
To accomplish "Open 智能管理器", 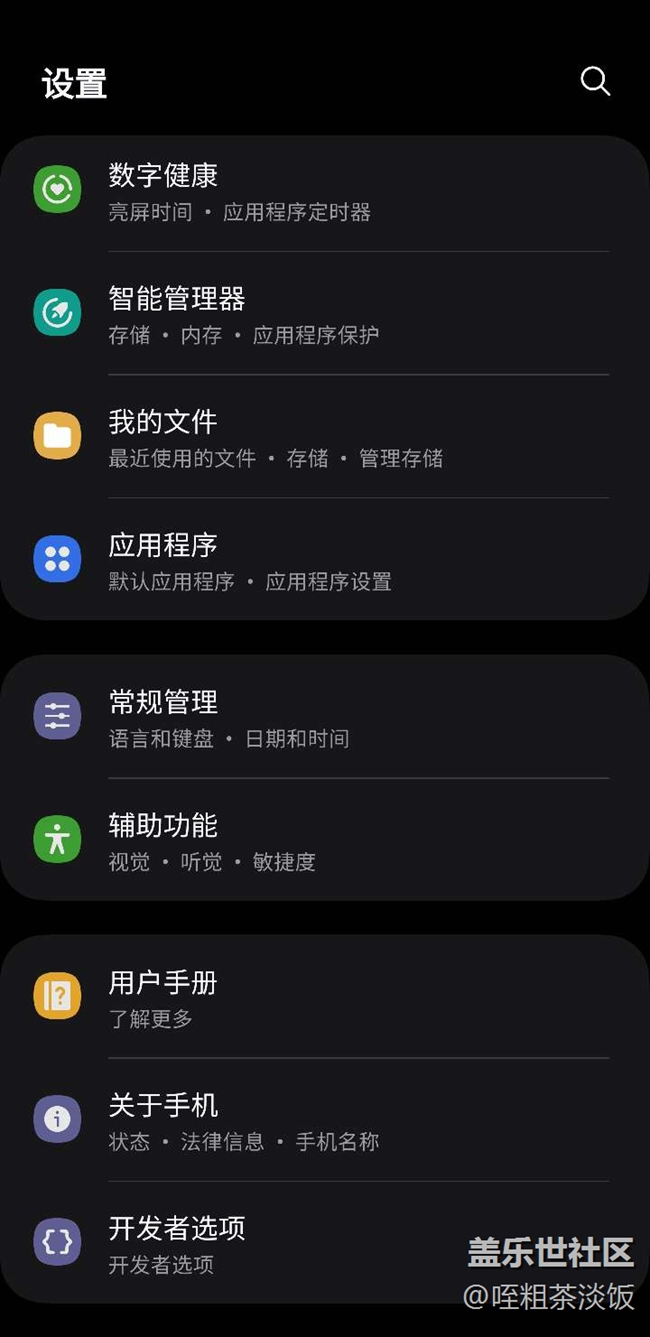I will [x=325, y=313].
